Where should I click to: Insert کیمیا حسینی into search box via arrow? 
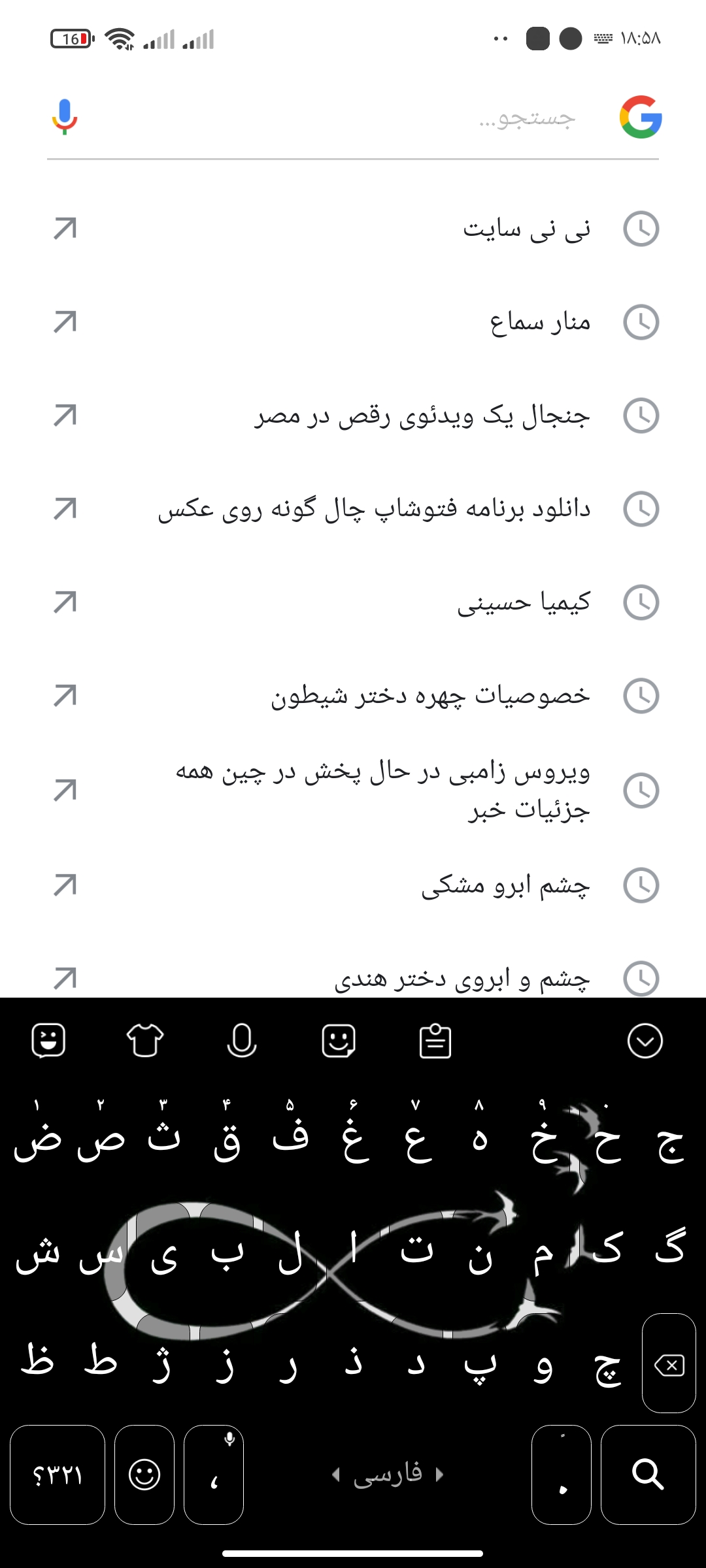pos(65,602)
